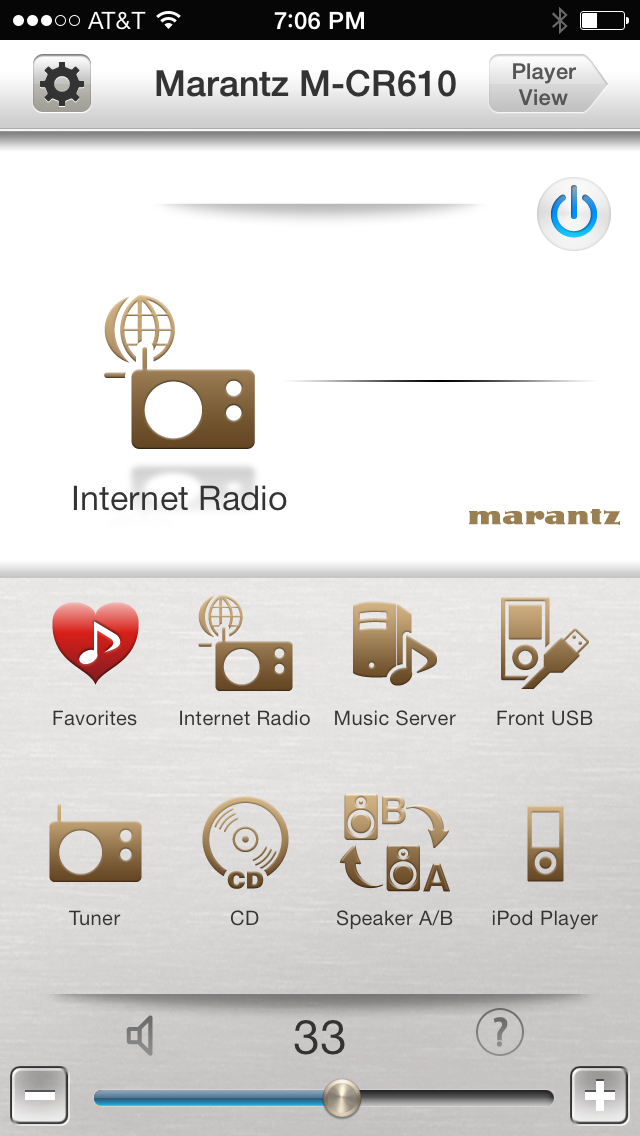Open the Music Server source
Viewport: 640px width, 1136px height.
(x=395, y=661)
